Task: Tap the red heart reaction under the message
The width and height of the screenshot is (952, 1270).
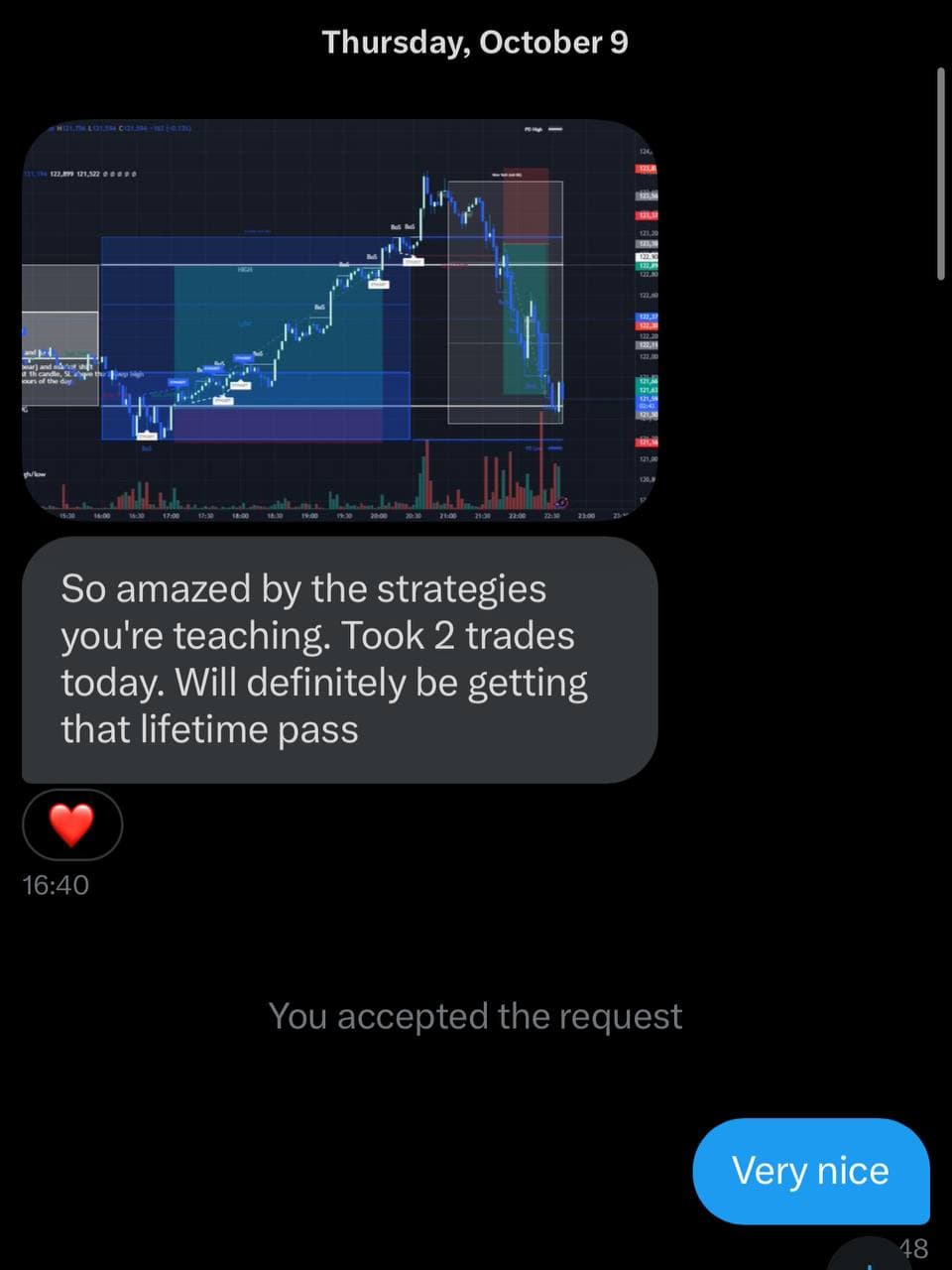Action: point(71,825)
